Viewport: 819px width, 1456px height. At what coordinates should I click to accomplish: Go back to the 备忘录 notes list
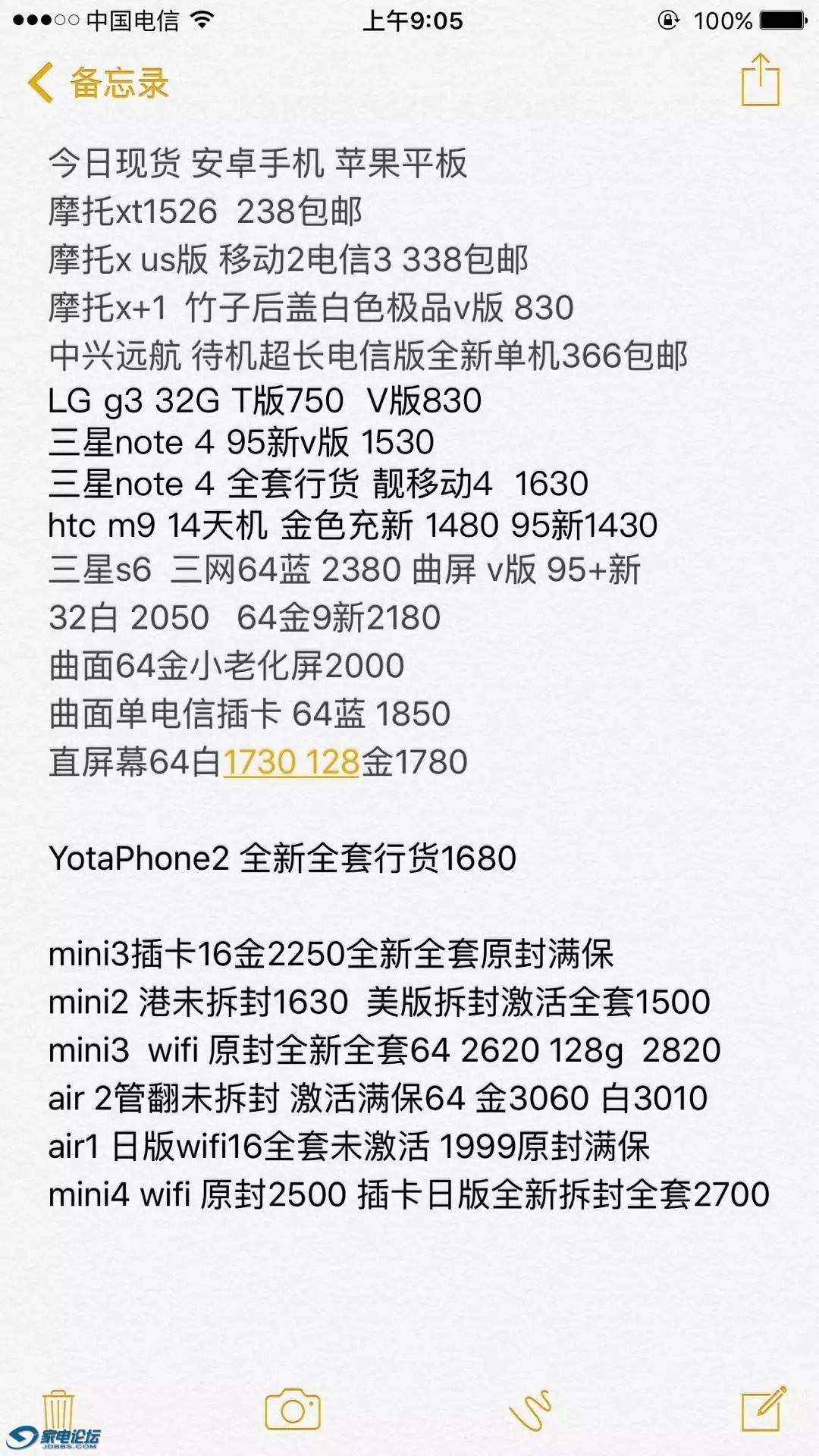tap(99, 82)
